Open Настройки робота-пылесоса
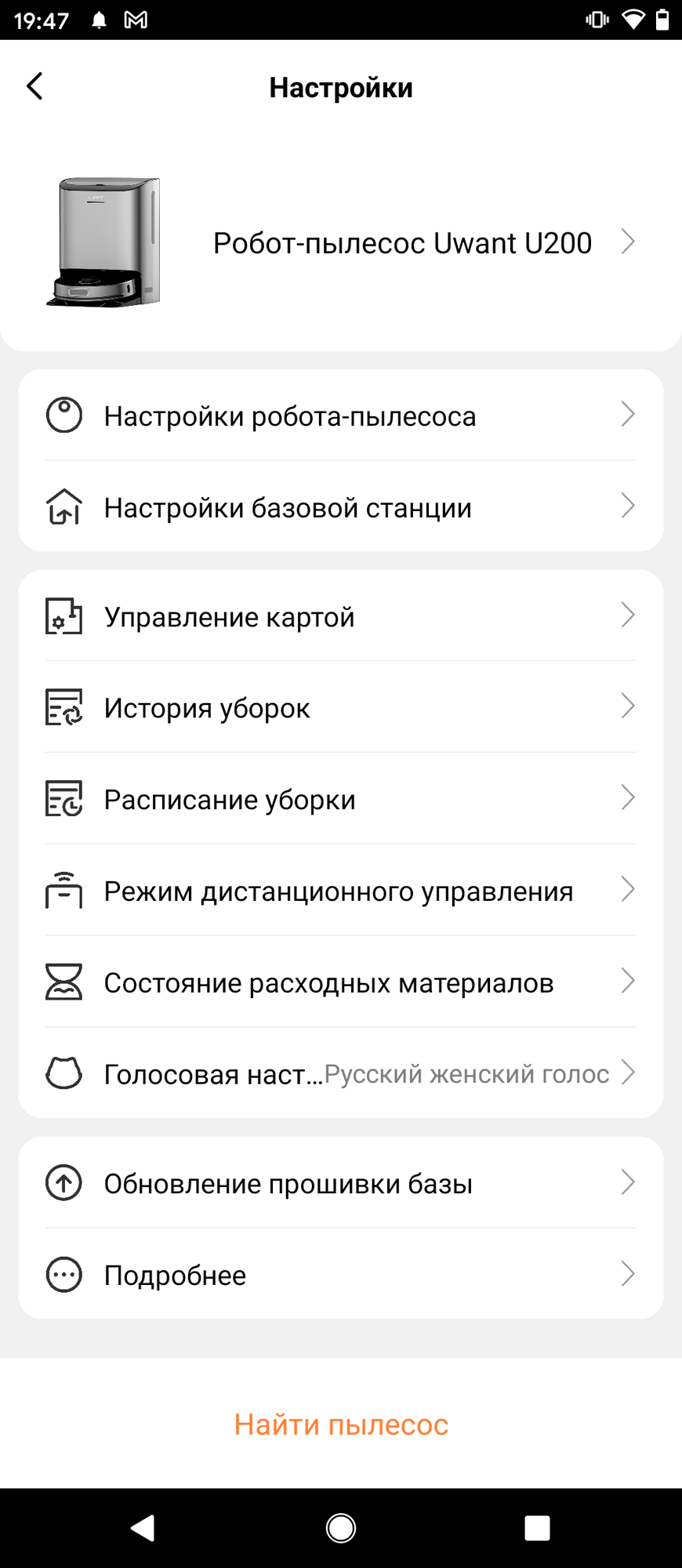 340,416
